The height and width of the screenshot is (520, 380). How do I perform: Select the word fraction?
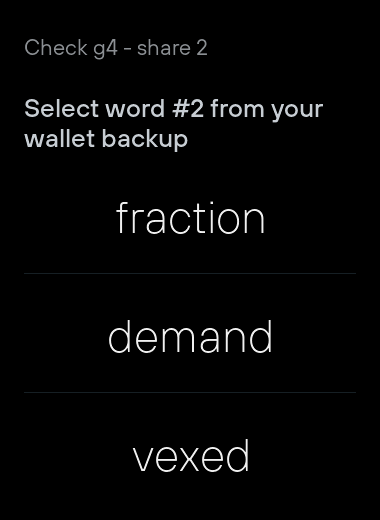(190, 218)
